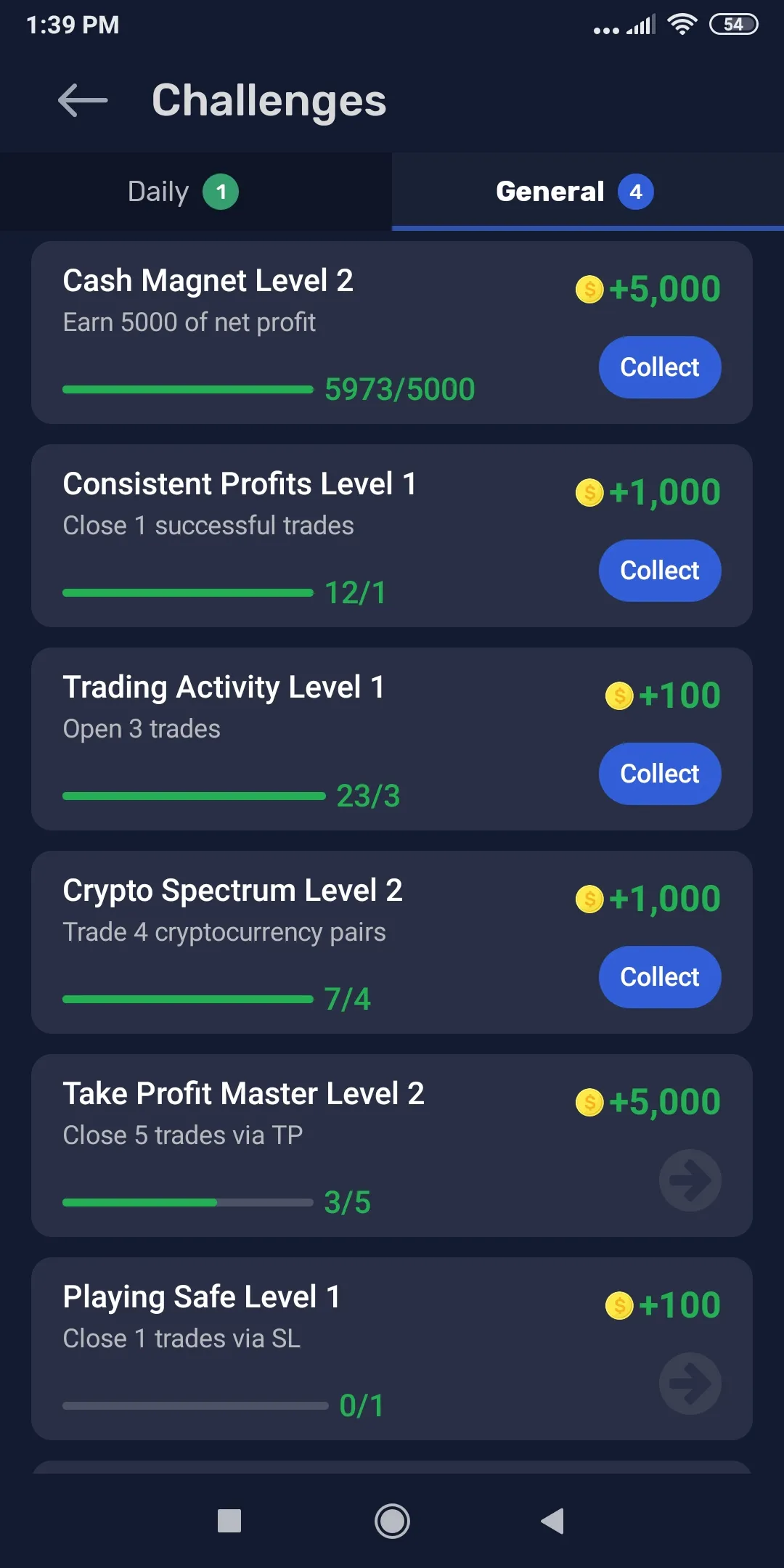Collect the Trading Activity Level 1 reward
The height and width of the screenshot is (1568, 784).
(x=659, y=774)
